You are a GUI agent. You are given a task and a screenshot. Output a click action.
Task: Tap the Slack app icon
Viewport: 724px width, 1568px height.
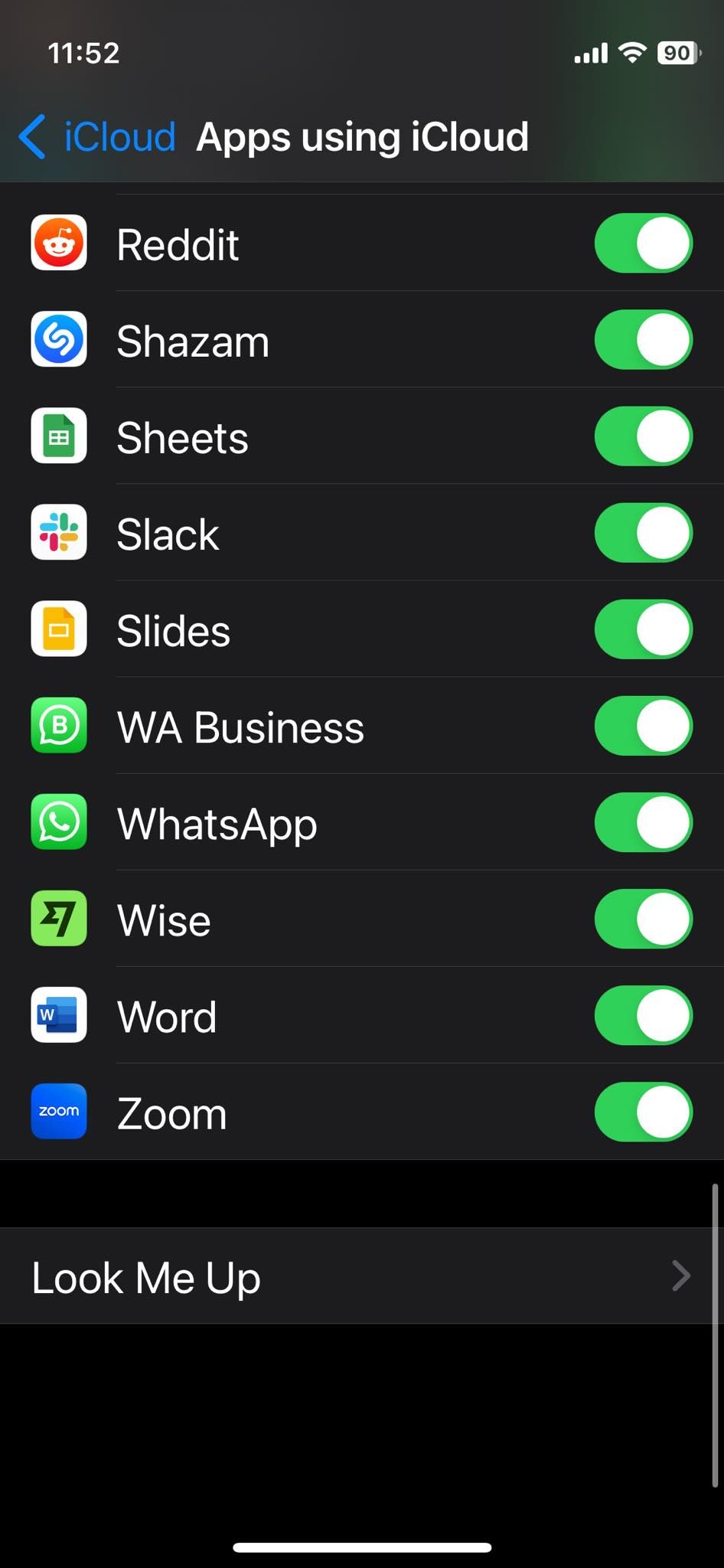coord(59,533)
